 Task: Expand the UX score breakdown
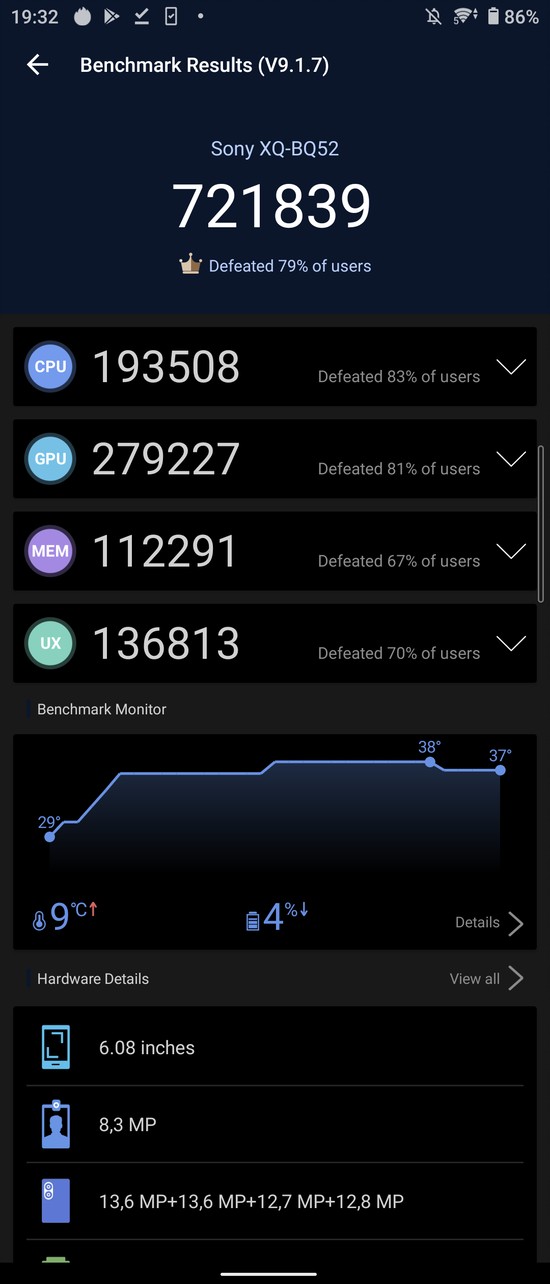coord(511,643)
